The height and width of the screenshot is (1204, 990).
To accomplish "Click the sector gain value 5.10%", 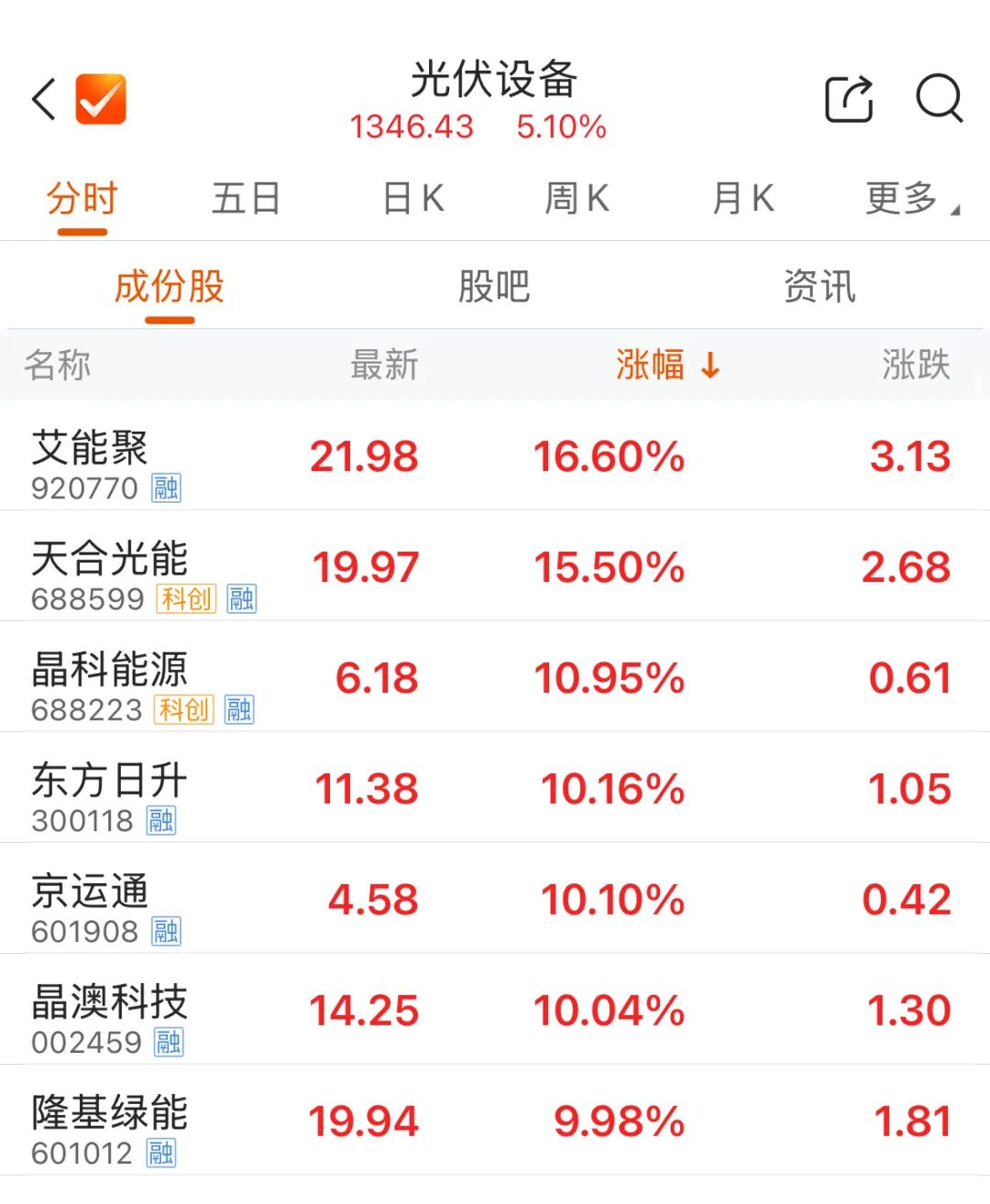I will pos(562,127).
